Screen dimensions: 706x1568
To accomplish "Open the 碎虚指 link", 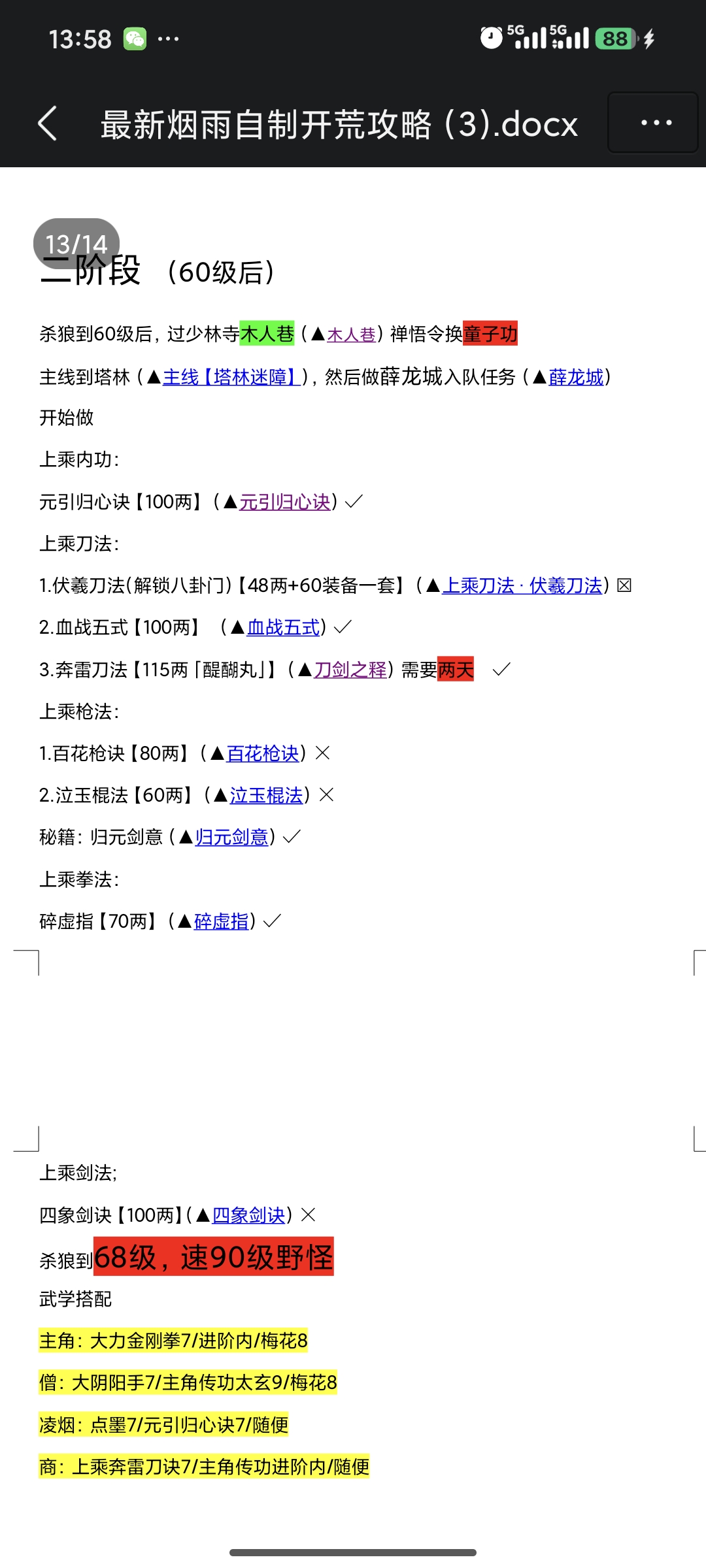I will pos(221,922).
